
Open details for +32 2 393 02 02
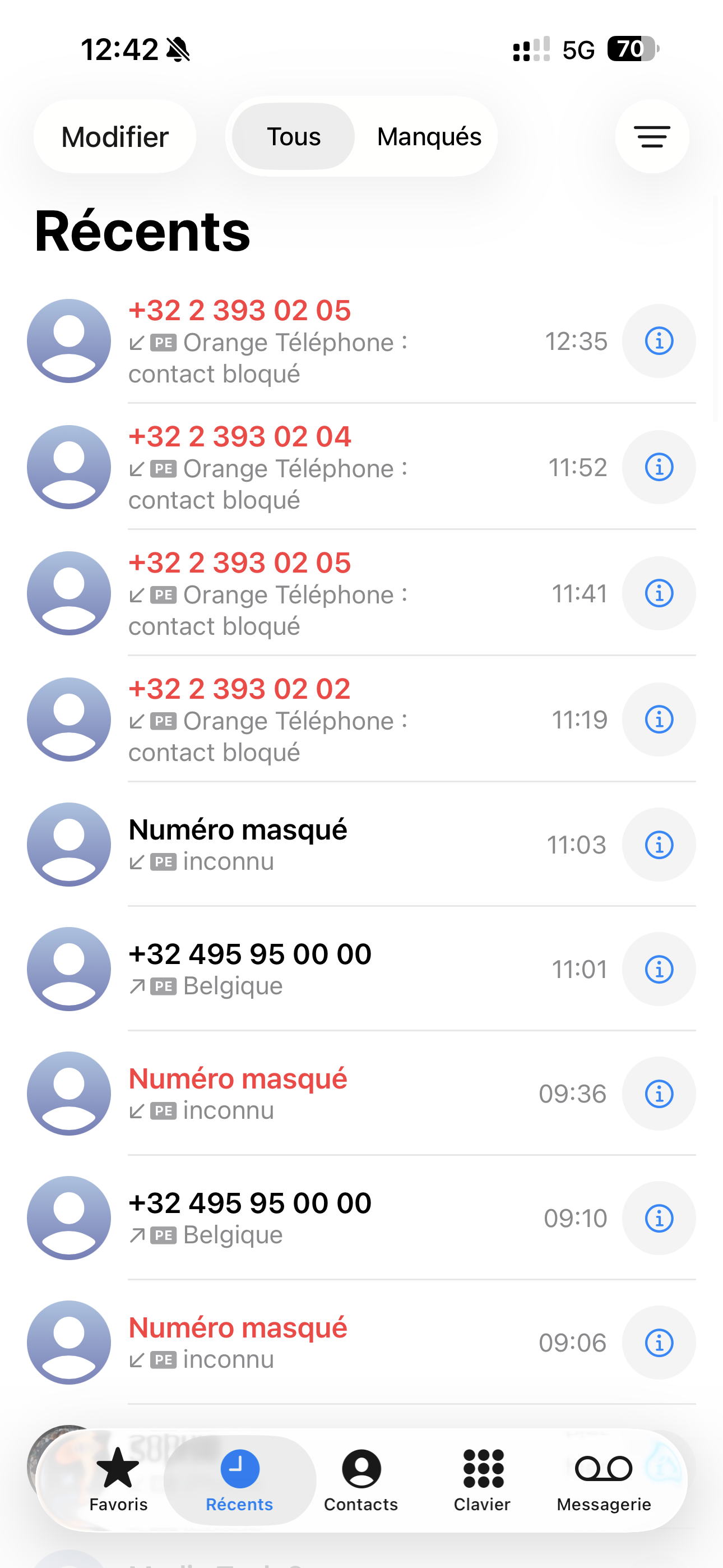coord(659,720)
